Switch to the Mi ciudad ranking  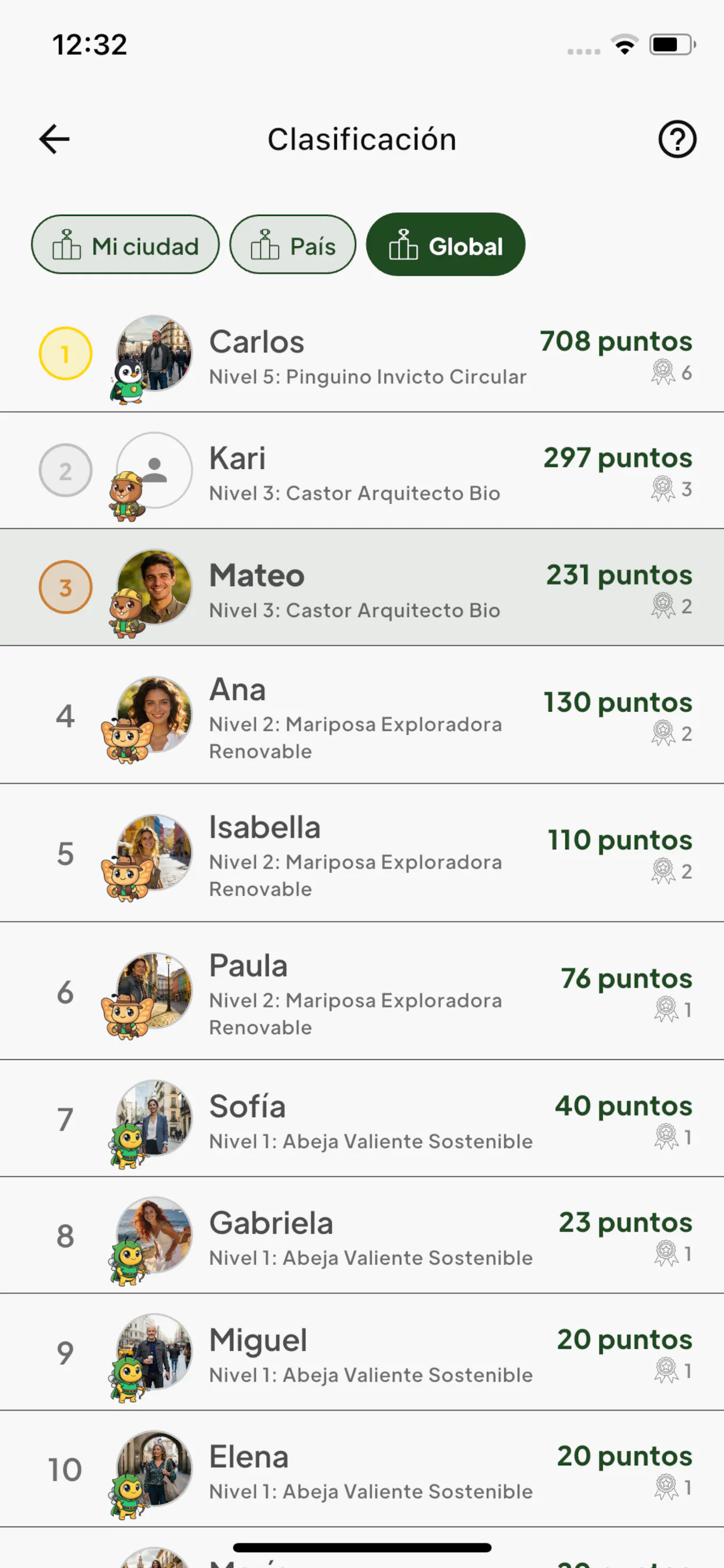click(x=125, y=244)
